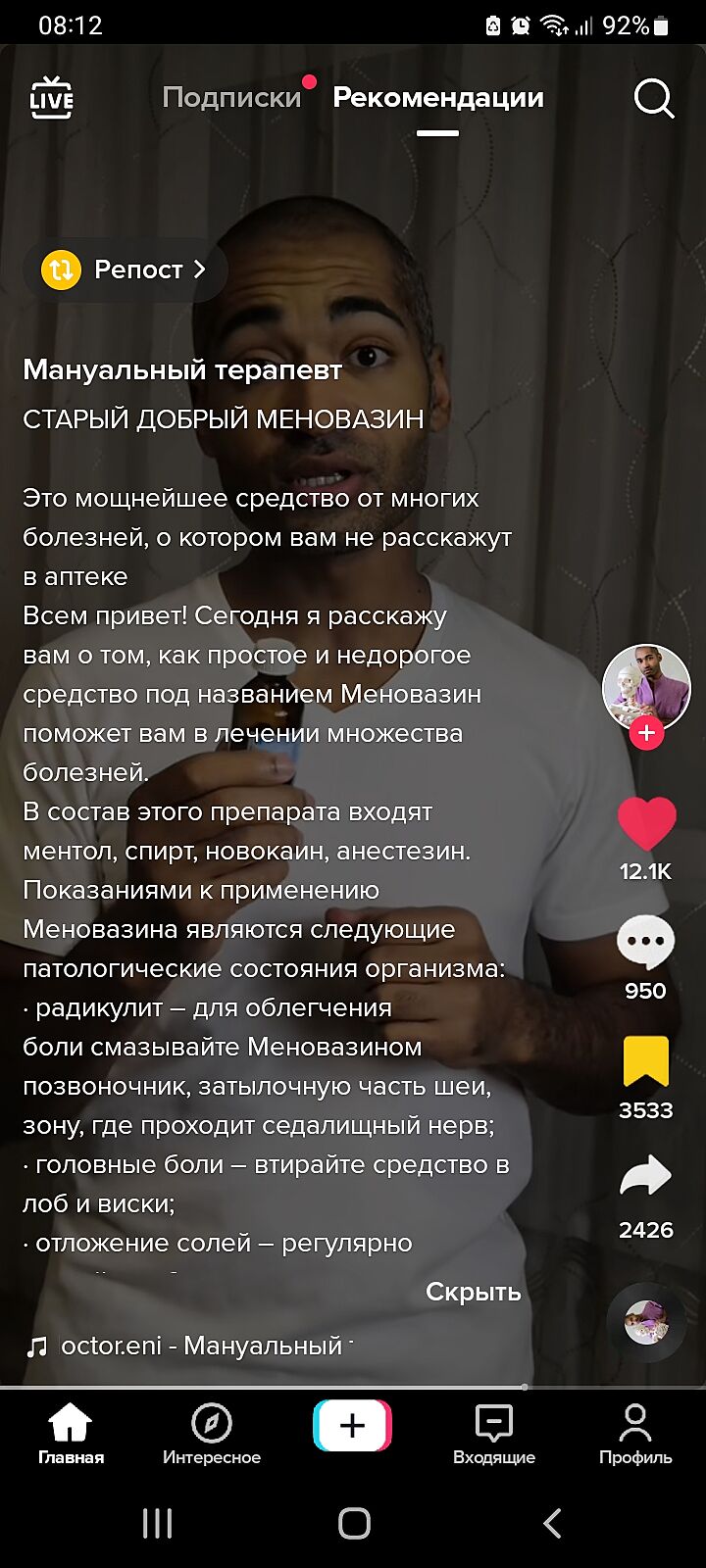Open the creator's profile avatar
This screenshot has height=1568, width=706.
coord(645,686)
